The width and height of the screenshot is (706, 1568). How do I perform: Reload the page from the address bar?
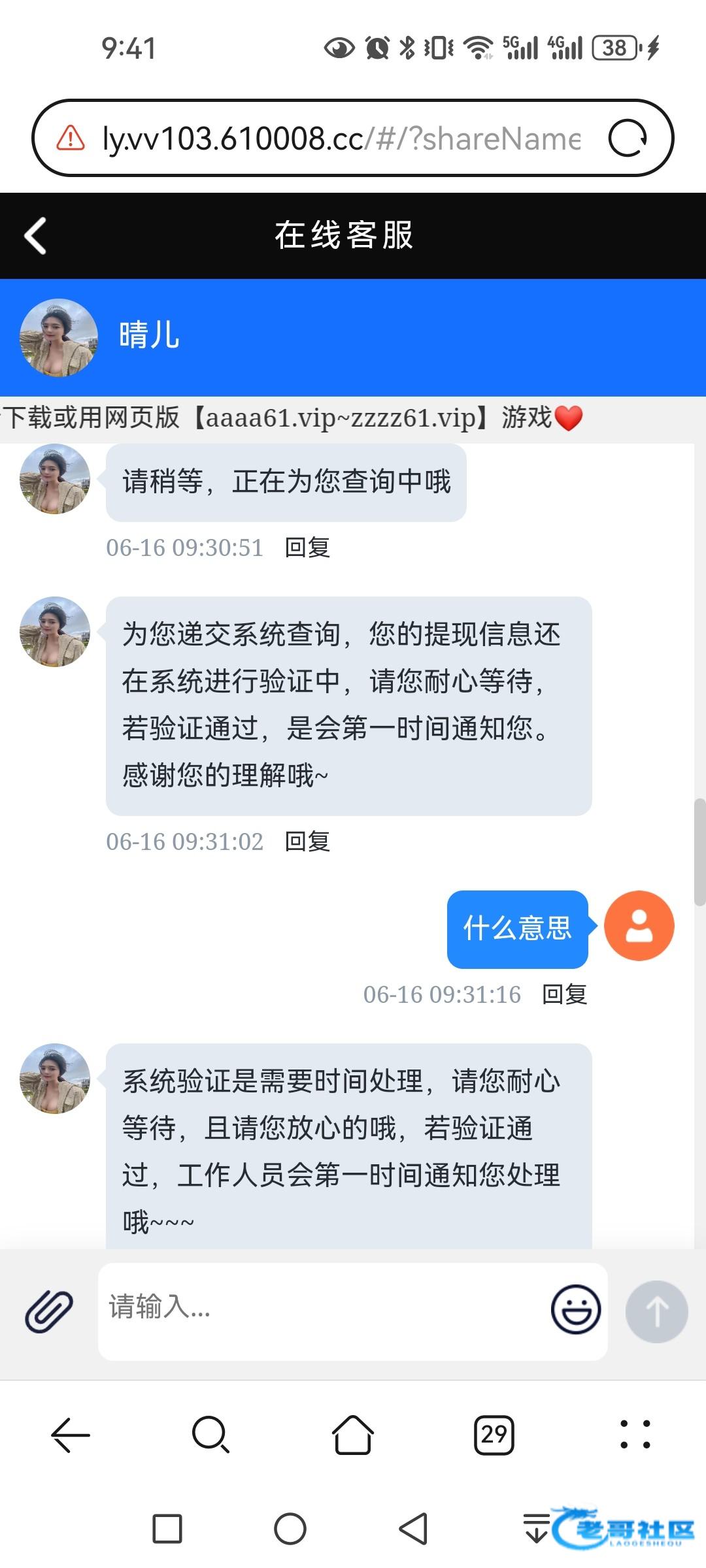pos(627,139)
